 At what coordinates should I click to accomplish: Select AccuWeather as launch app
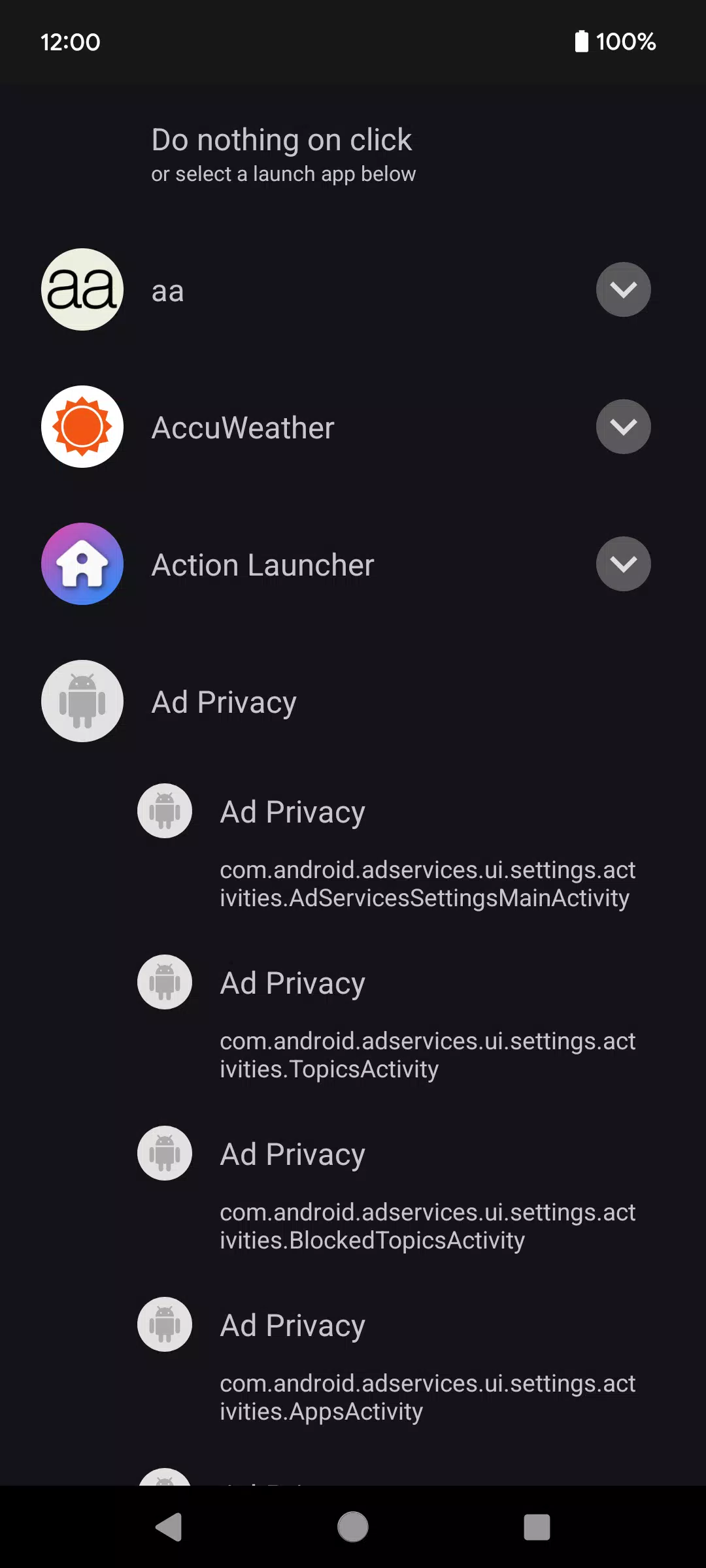pos(243,428)
